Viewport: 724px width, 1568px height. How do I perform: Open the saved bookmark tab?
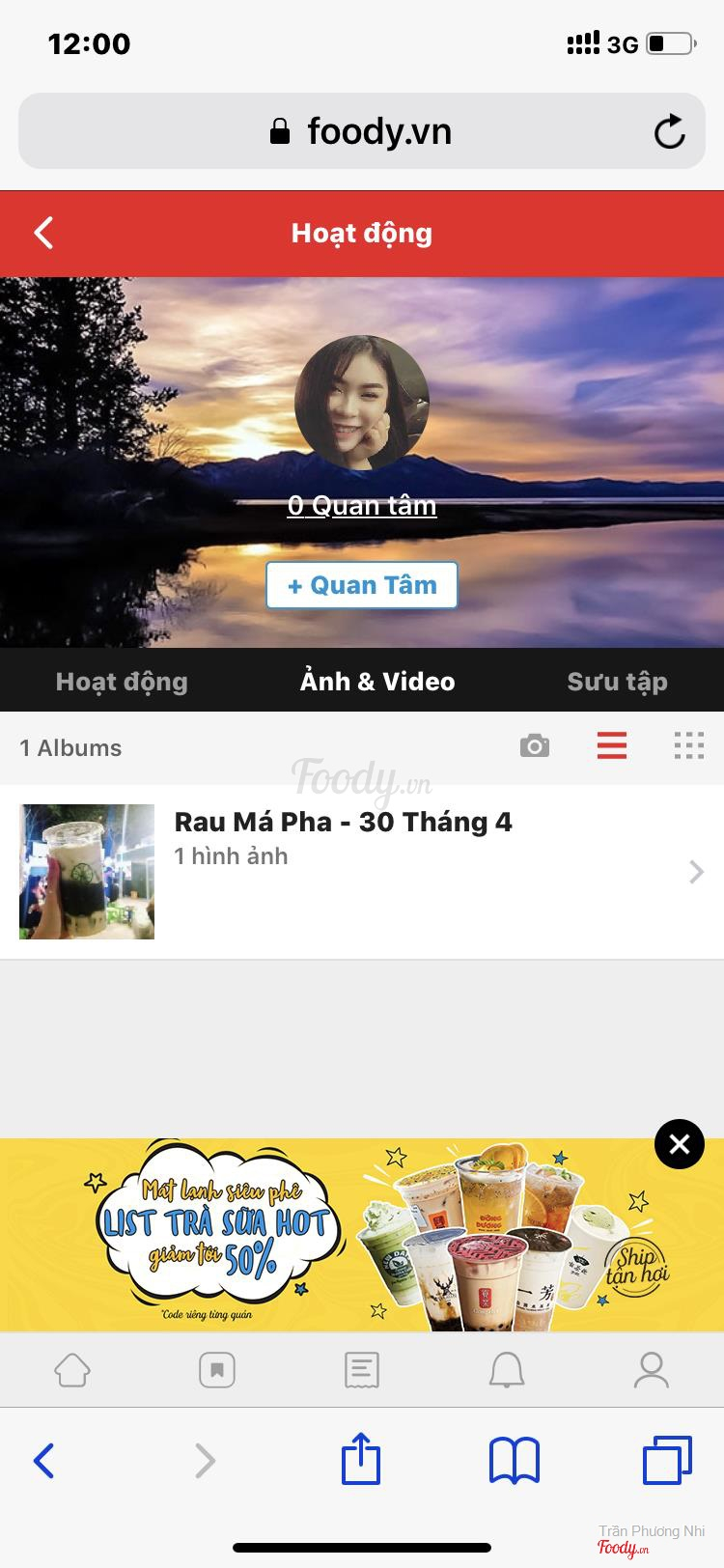point(217,1369)
